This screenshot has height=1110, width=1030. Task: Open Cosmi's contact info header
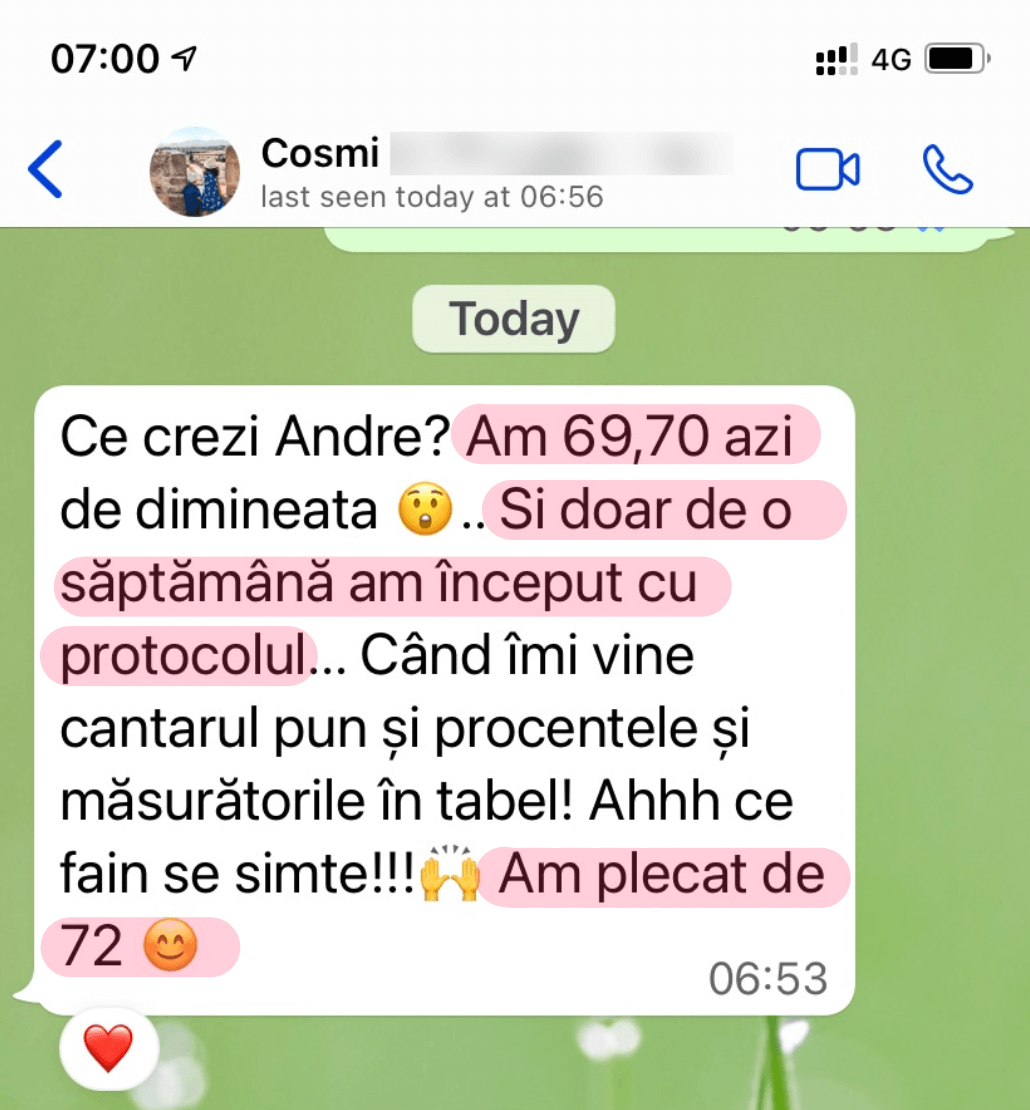tap(430, 172)
